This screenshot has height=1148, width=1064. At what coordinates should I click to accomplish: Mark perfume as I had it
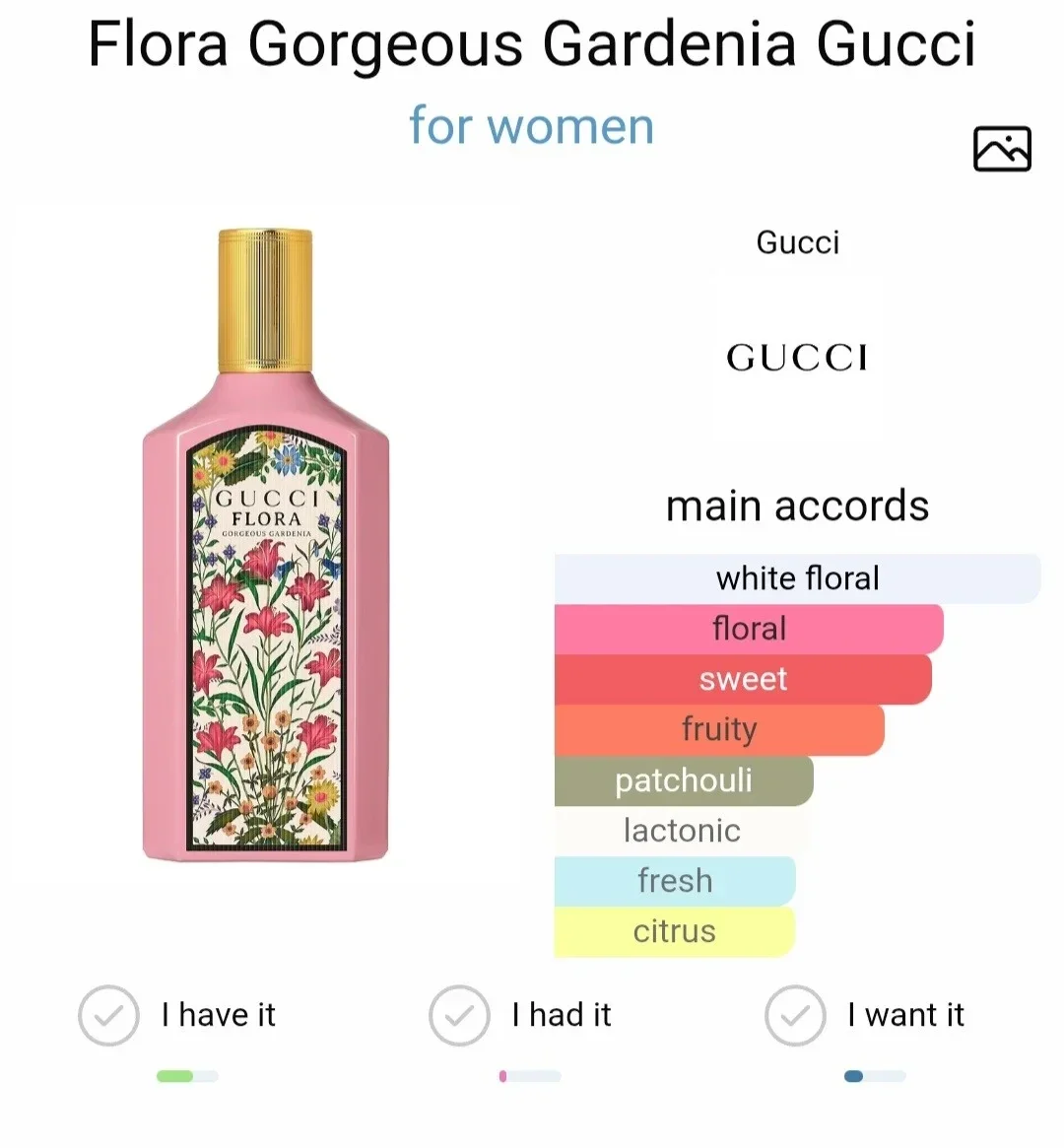[x=459, y=1015]
